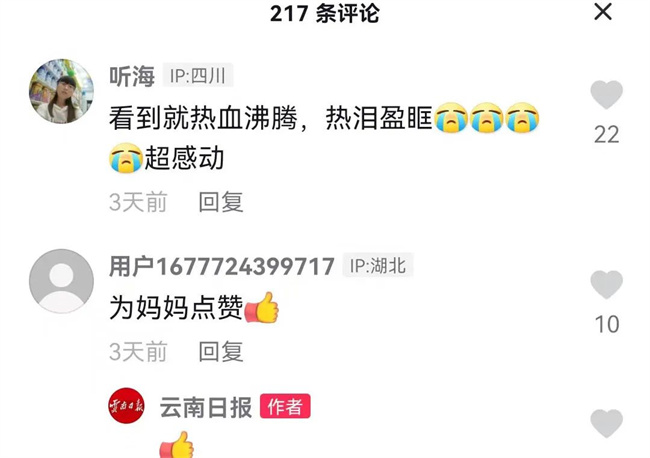Open 云南日报's profile avatar
Viewport: 650px width, 458px height.
tap(127, 407)
